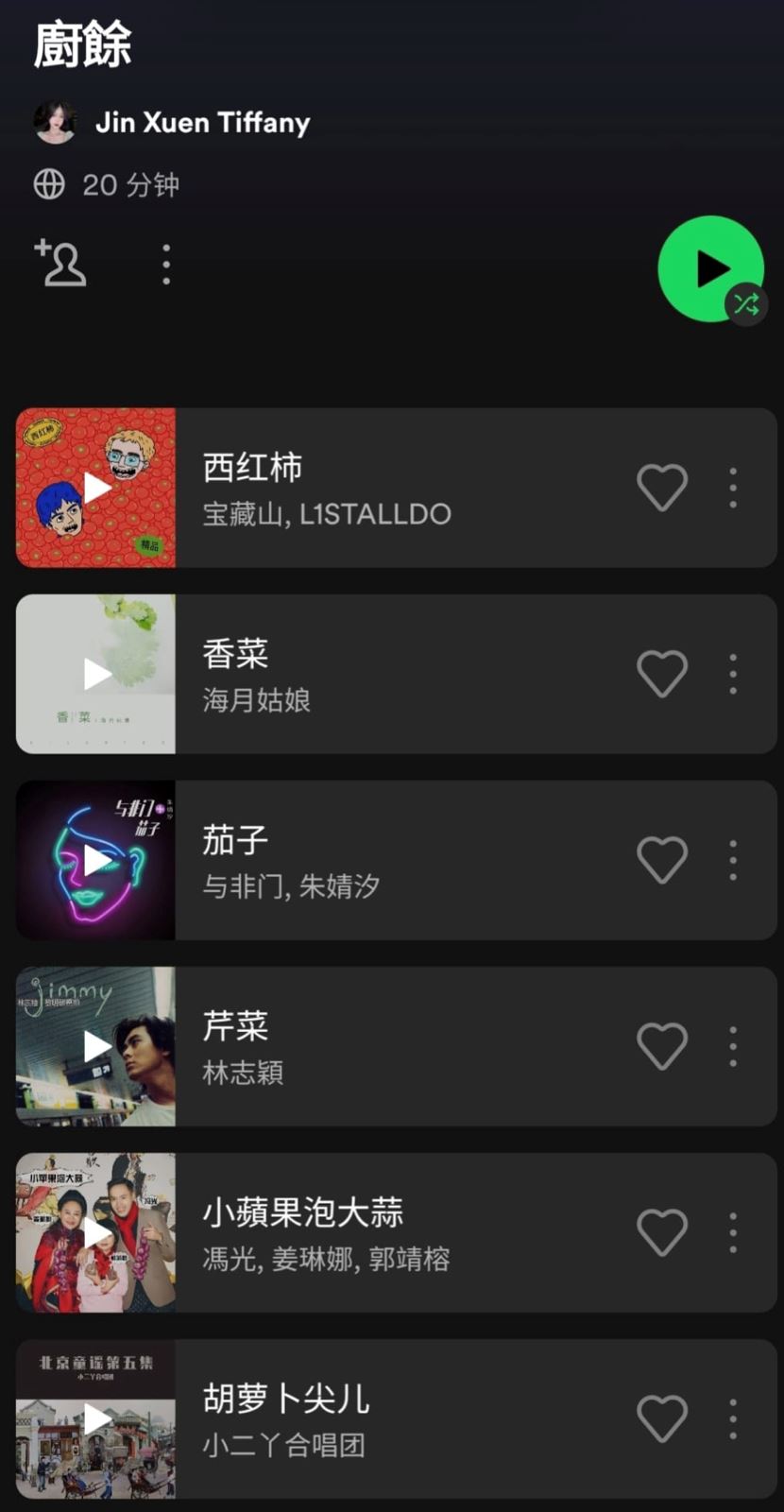This screenshot has width=784, height=1512.
Task: Open more options for 西红柿
Action: click(x=733, y=488)
